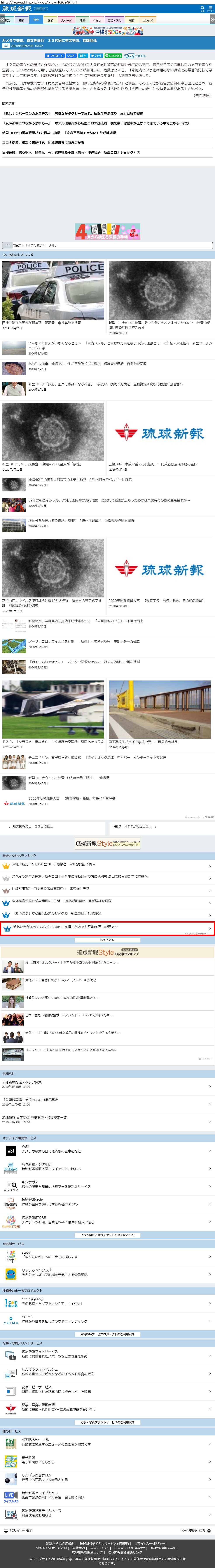Viewport: 215px width, 1568px height.
Task: Share this article on Twitter
Action: tap(97, 55)
